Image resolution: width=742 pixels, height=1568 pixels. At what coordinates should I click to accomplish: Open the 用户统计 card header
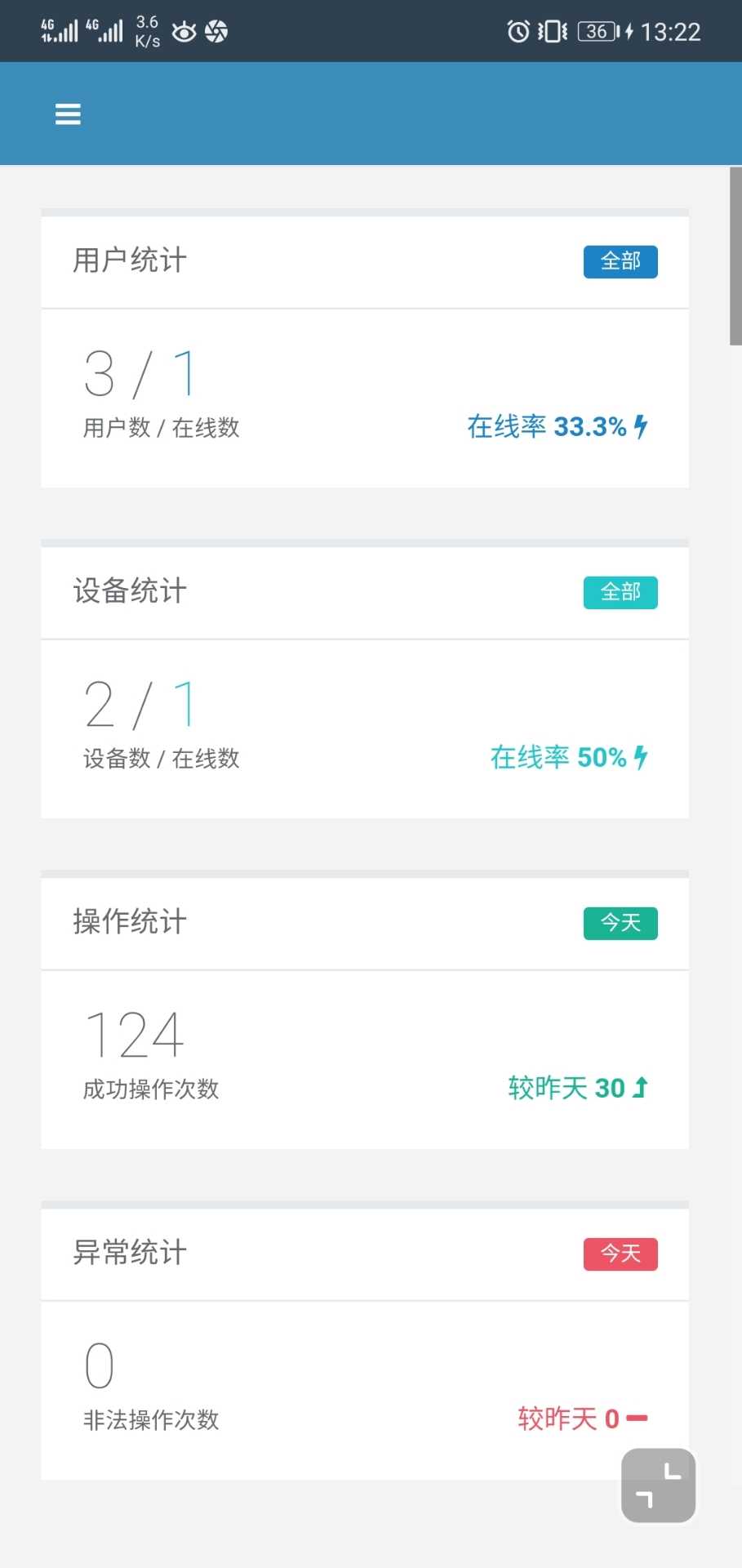129,261
